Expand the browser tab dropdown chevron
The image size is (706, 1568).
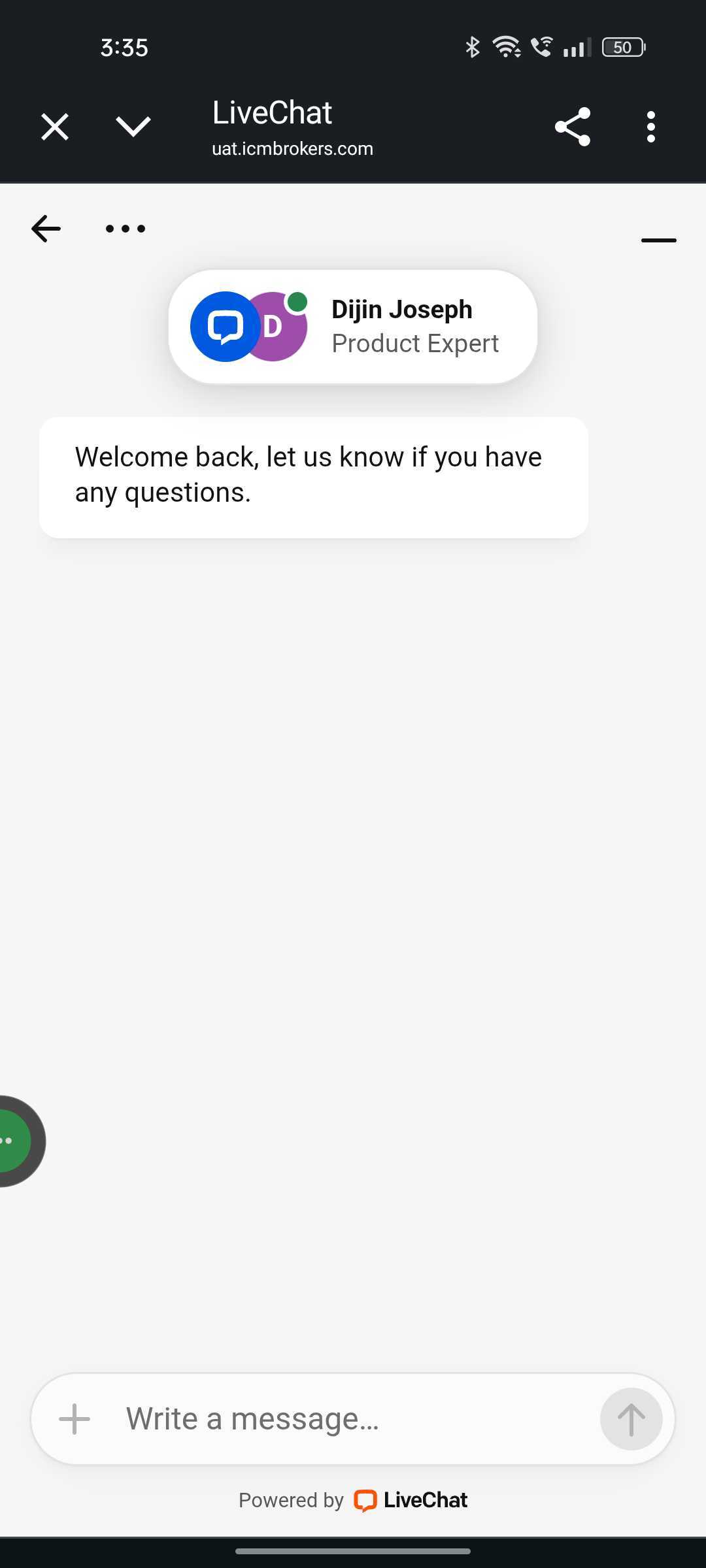(x=133, y=127)
